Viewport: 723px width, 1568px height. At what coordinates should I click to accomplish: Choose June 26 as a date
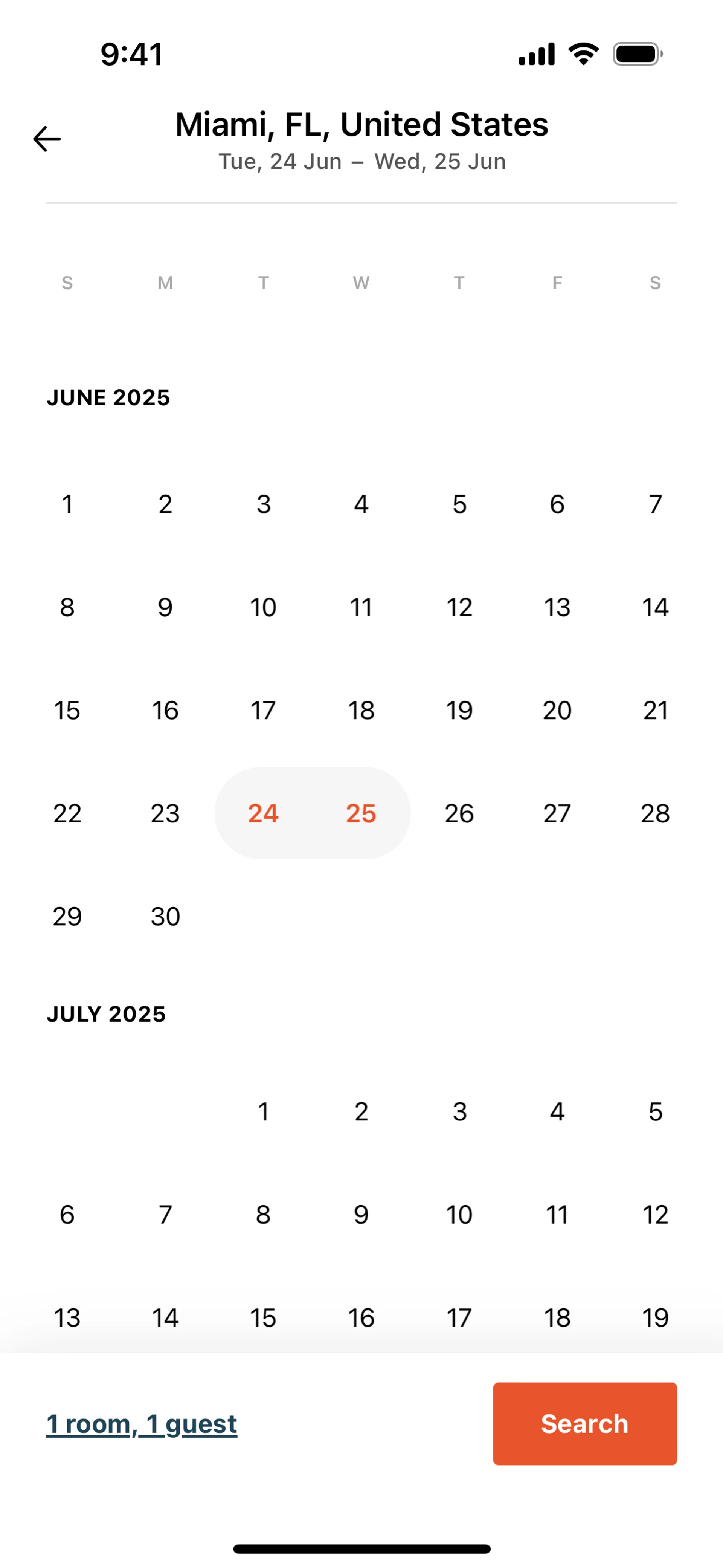pos(459,813)
